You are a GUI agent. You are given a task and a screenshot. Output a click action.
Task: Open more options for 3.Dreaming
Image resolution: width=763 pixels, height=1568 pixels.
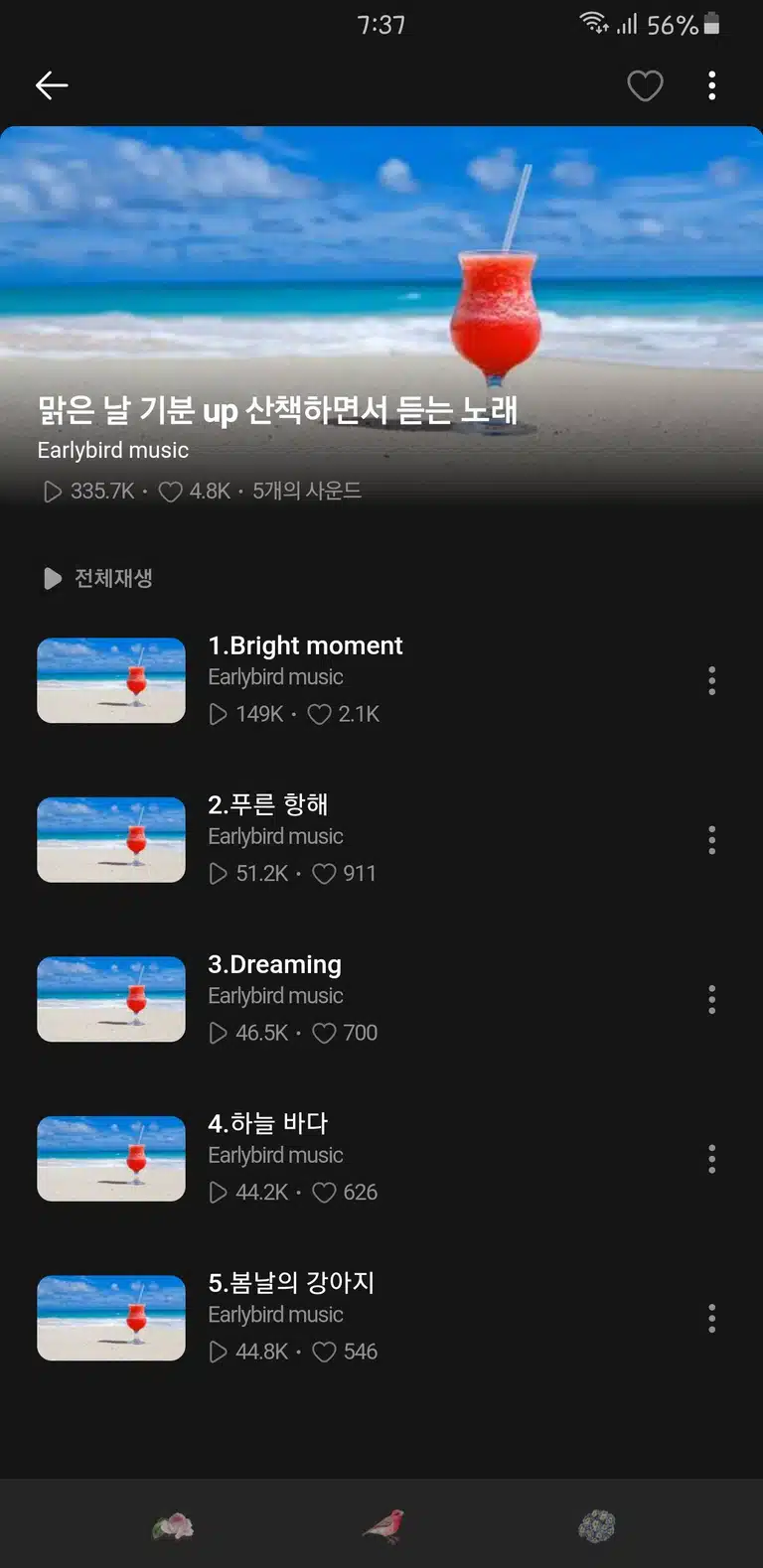[x=711, y=999]
